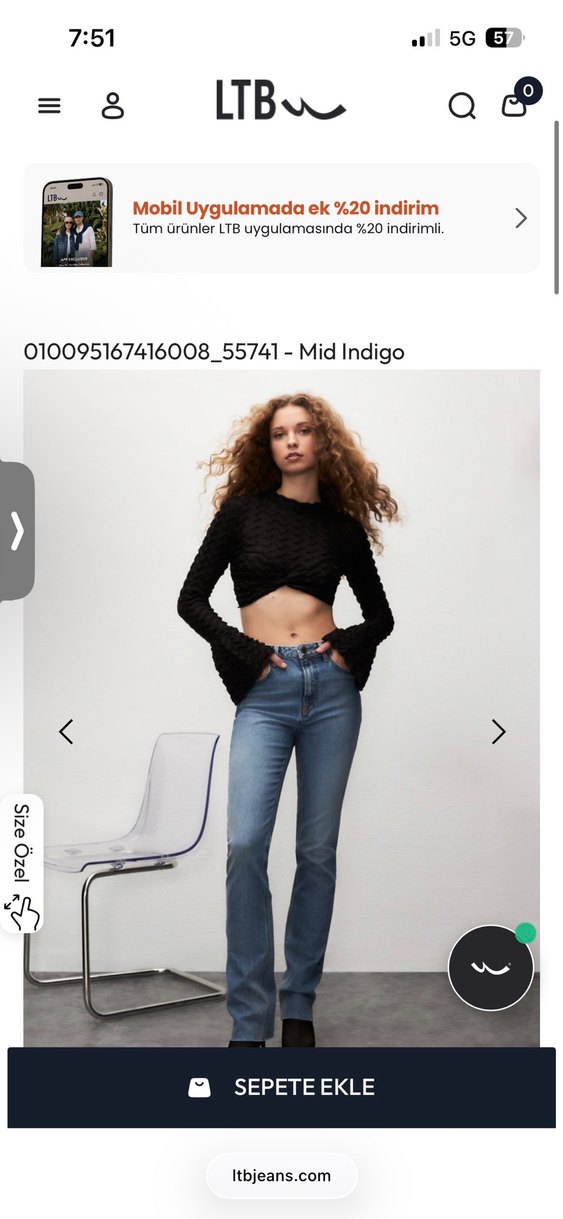Tap SEPETE EKLE to add to cart

click(281, 1088)
